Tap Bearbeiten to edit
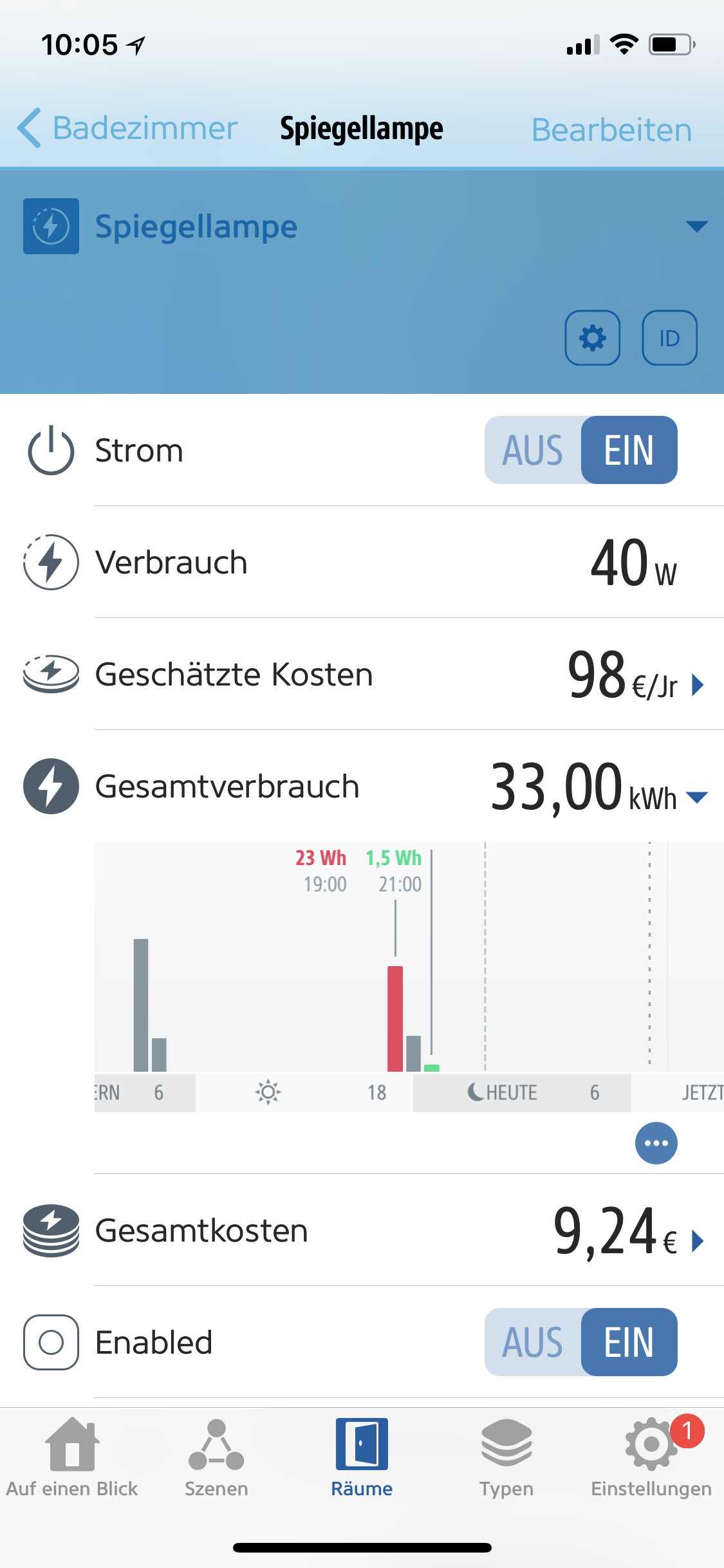724x1568 pixels. pos(611,130)
